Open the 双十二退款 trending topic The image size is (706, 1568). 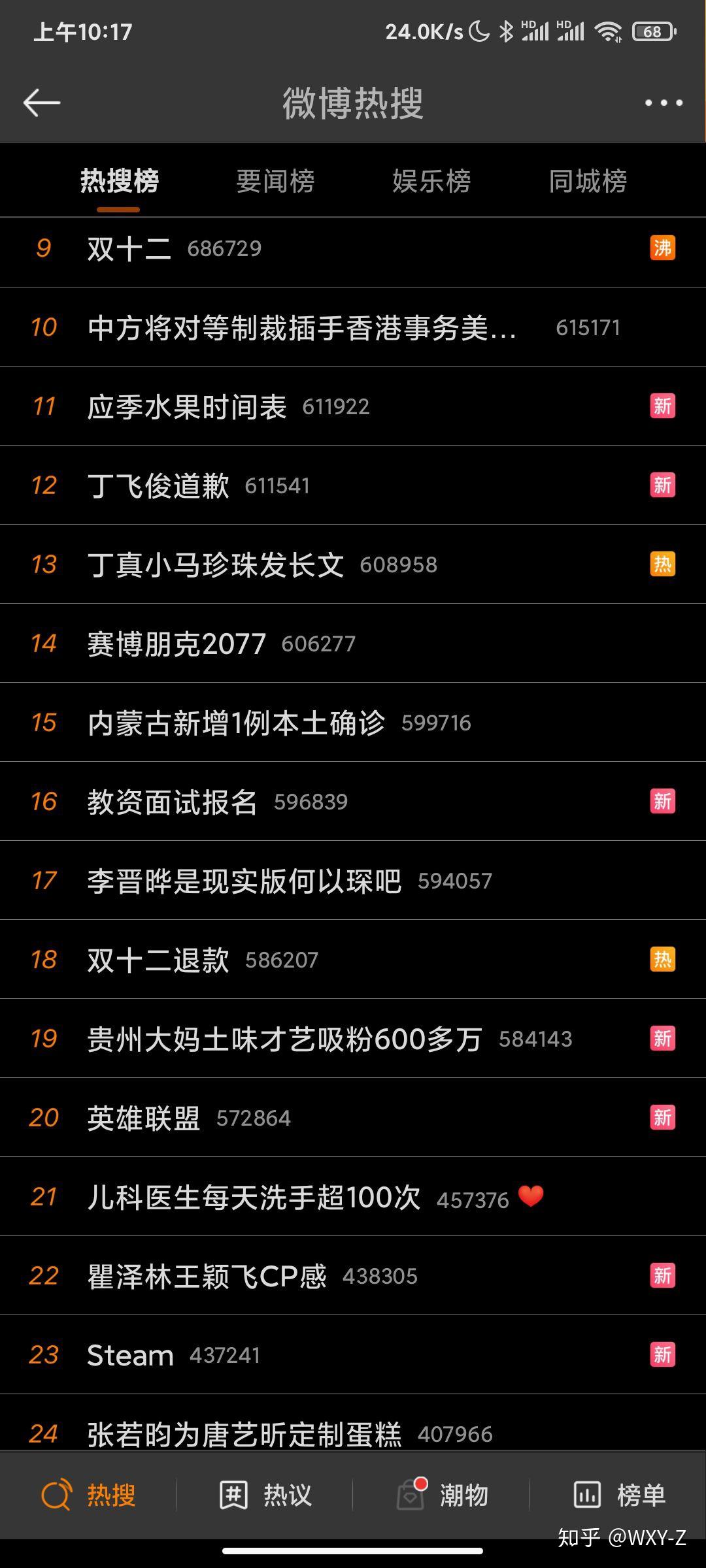point(158,960)
